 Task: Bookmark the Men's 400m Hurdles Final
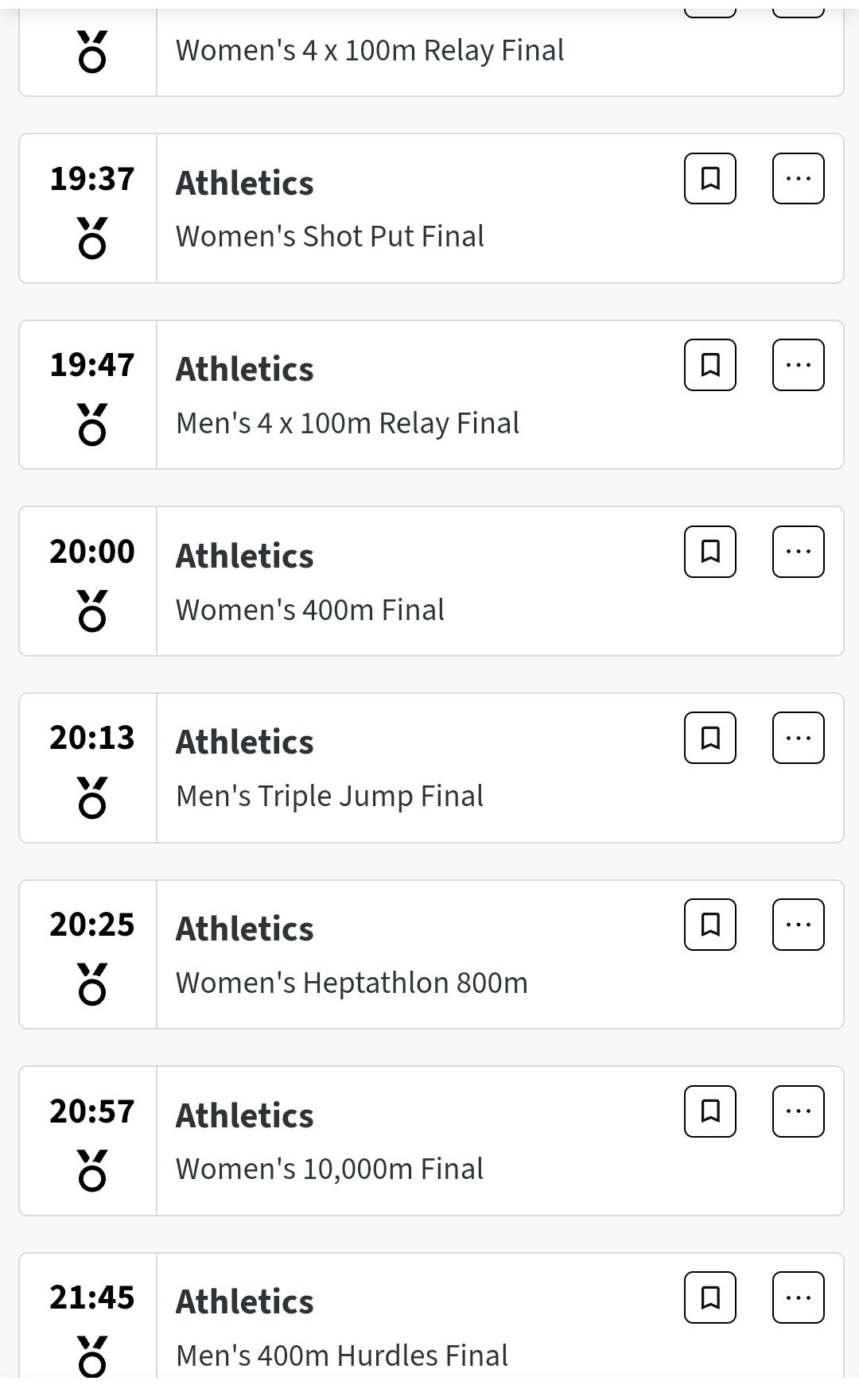pyautogui.click(x=709, y=1297)
